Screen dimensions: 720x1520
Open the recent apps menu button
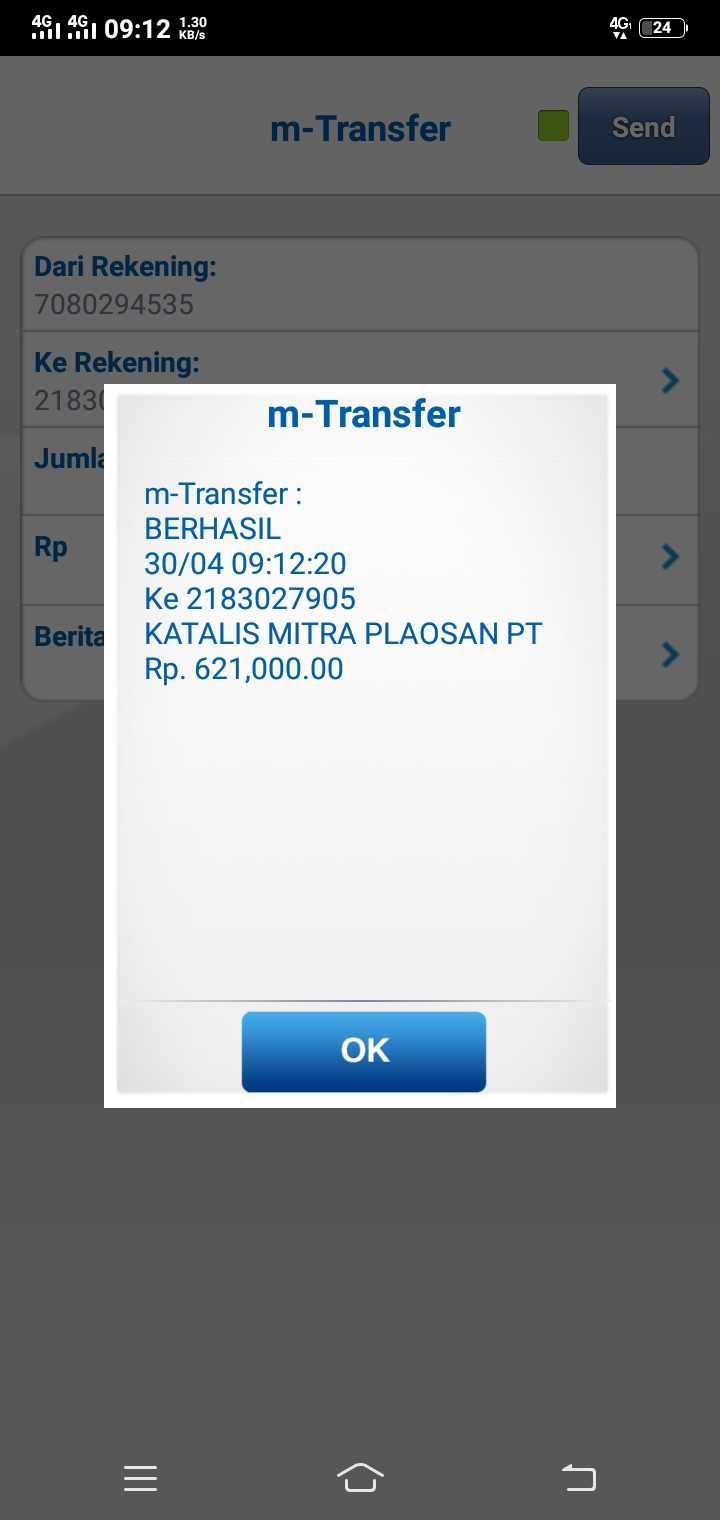pos(141,1478)
